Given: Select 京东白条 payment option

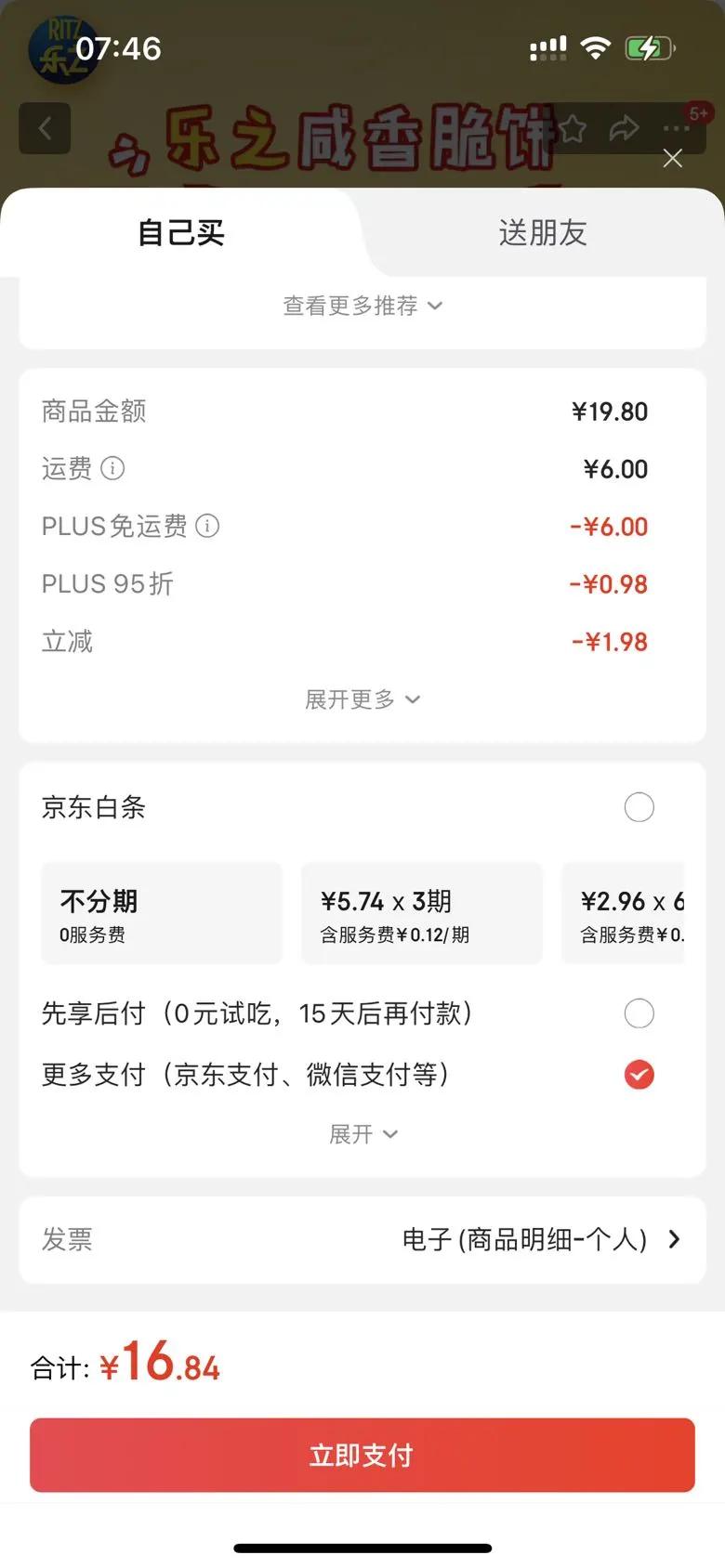Looking at the screenshot, I should point(639,807).
